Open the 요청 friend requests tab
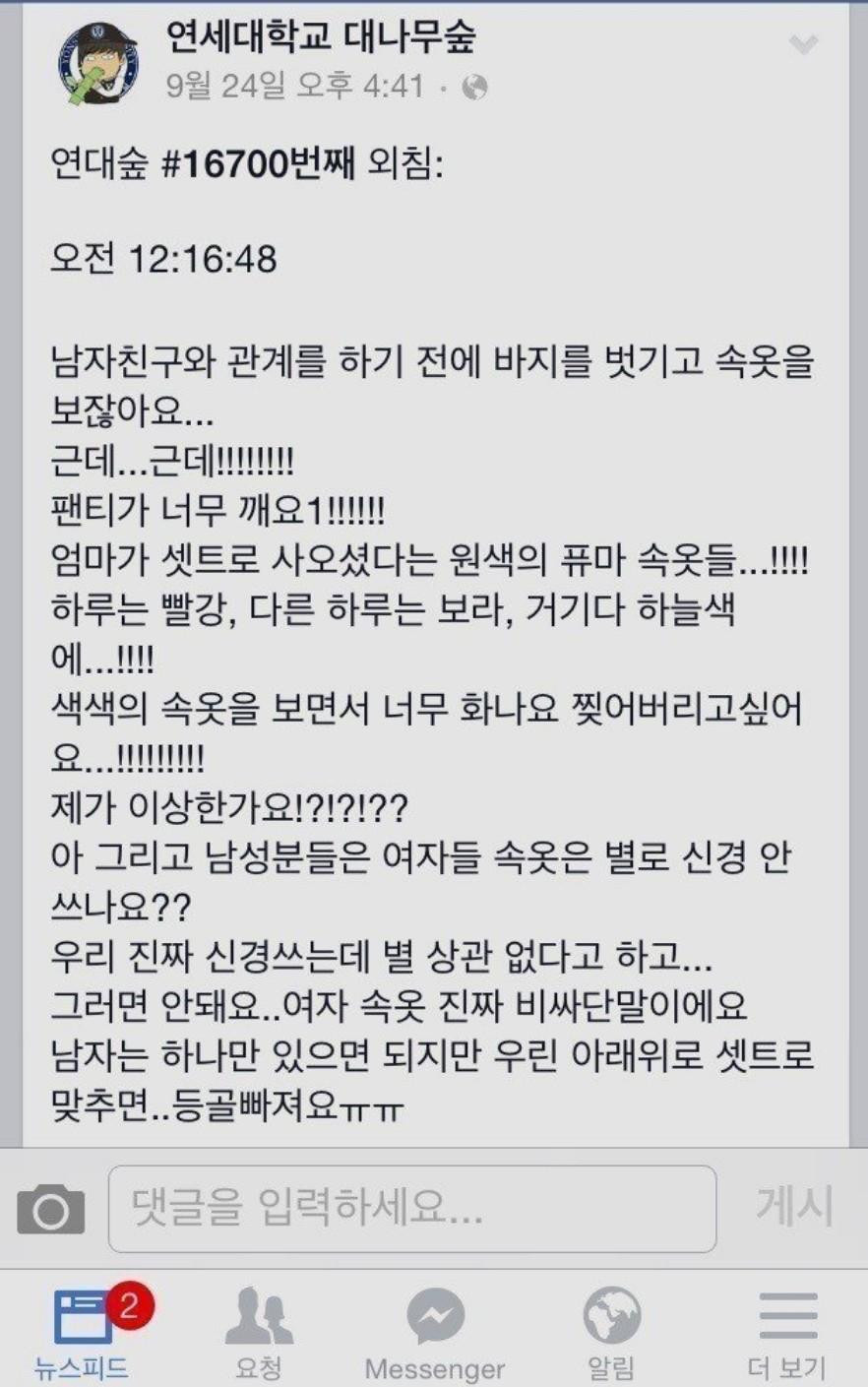 click(259, 1331)
